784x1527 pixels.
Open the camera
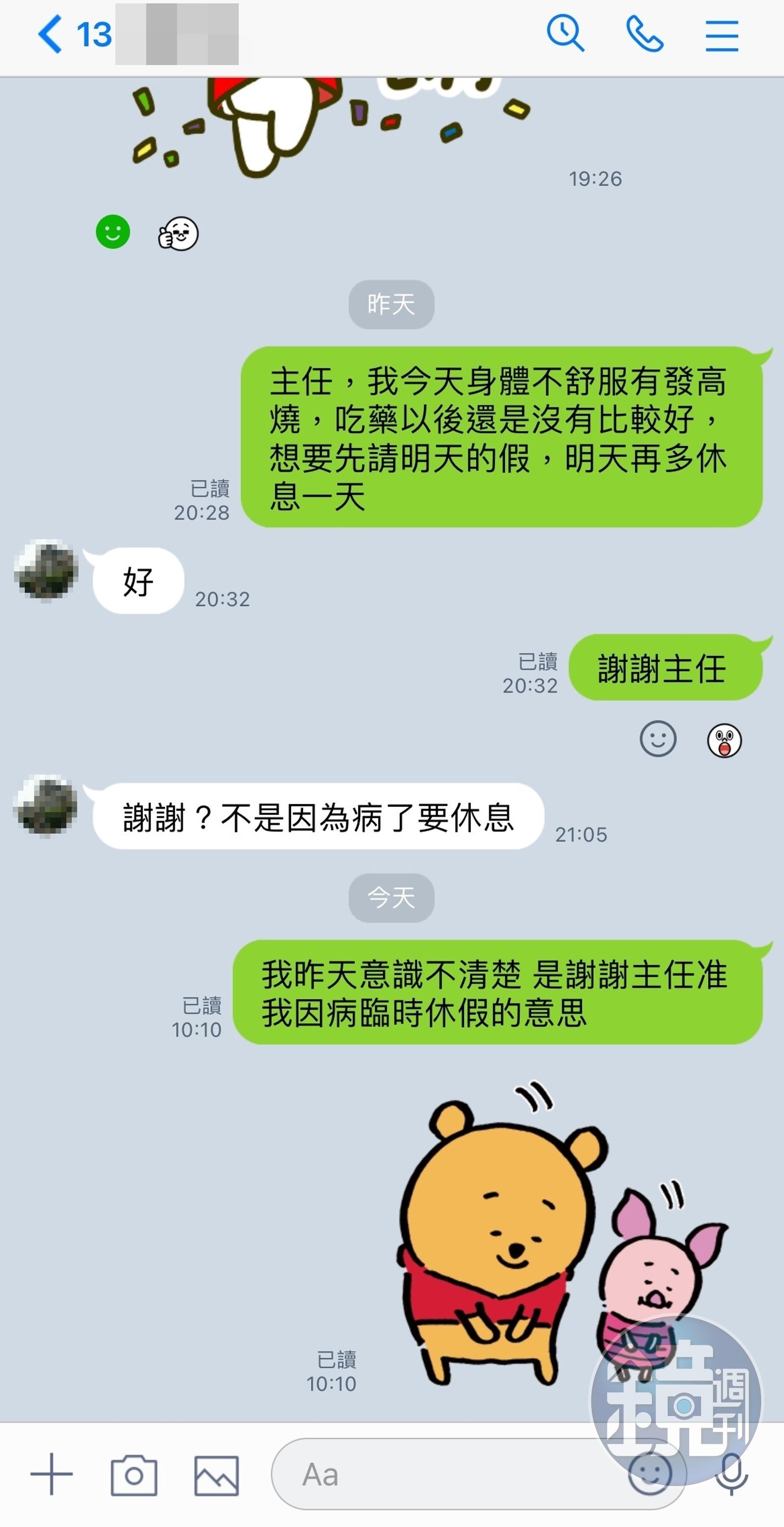click(134, 1475)
